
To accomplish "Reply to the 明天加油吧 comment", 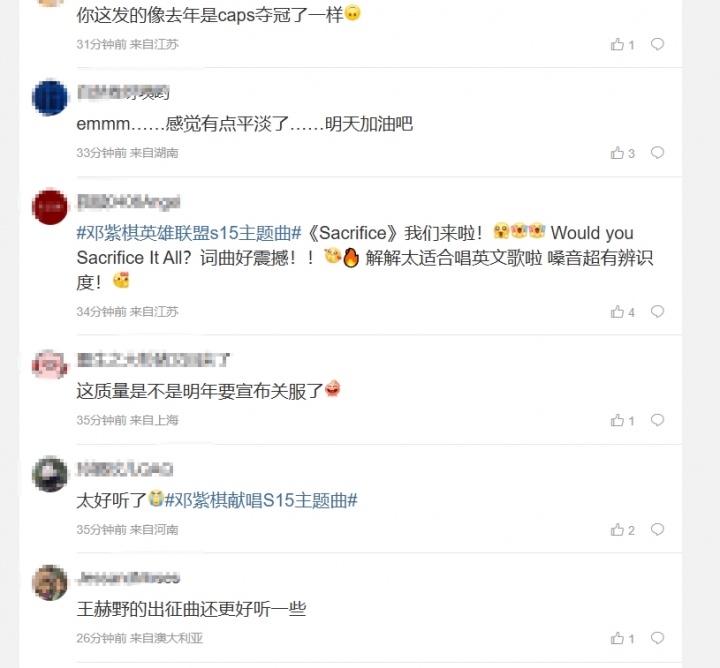I will pyautogui.click(x=657, y=153).
